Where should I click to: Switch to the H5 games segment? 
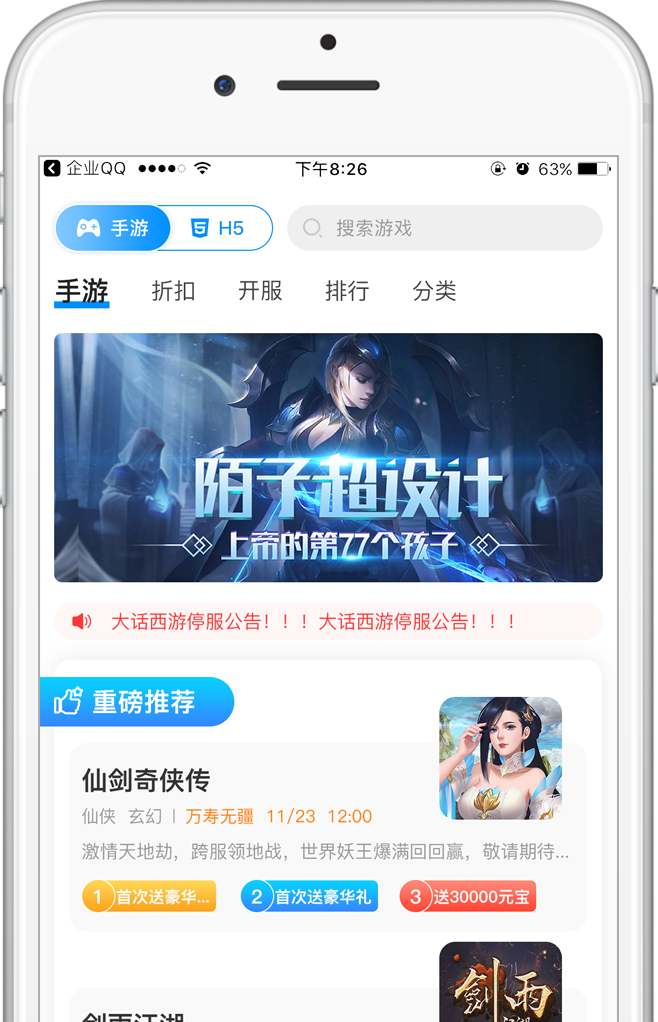(x=218, y=228)
